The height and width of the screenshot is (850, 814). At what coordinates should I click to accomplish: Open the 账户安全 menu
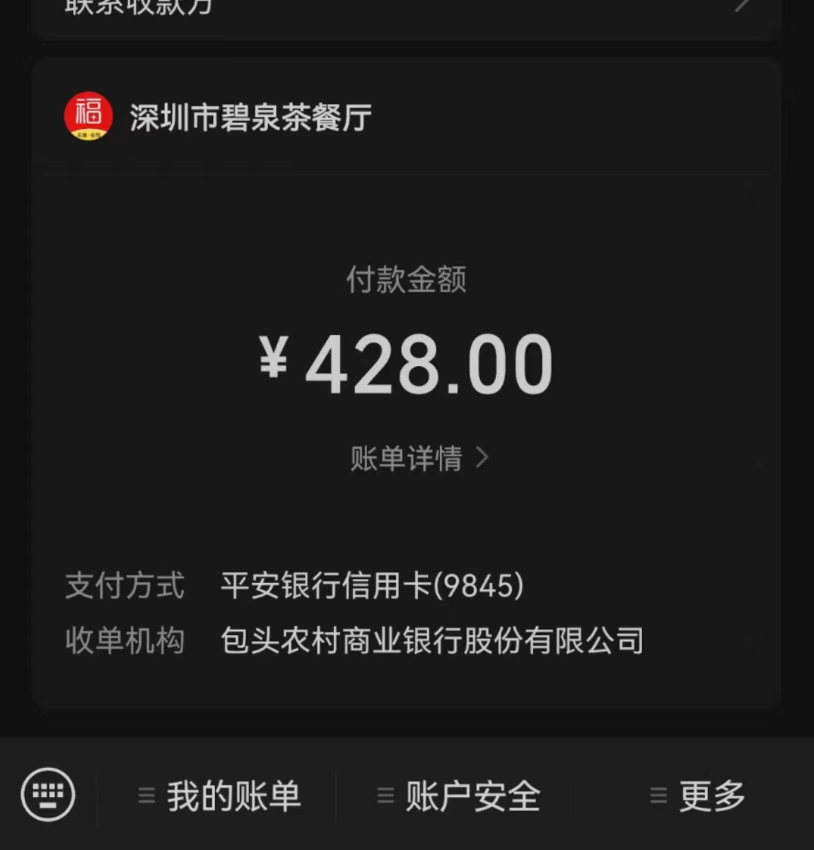(x=460, y=797)
